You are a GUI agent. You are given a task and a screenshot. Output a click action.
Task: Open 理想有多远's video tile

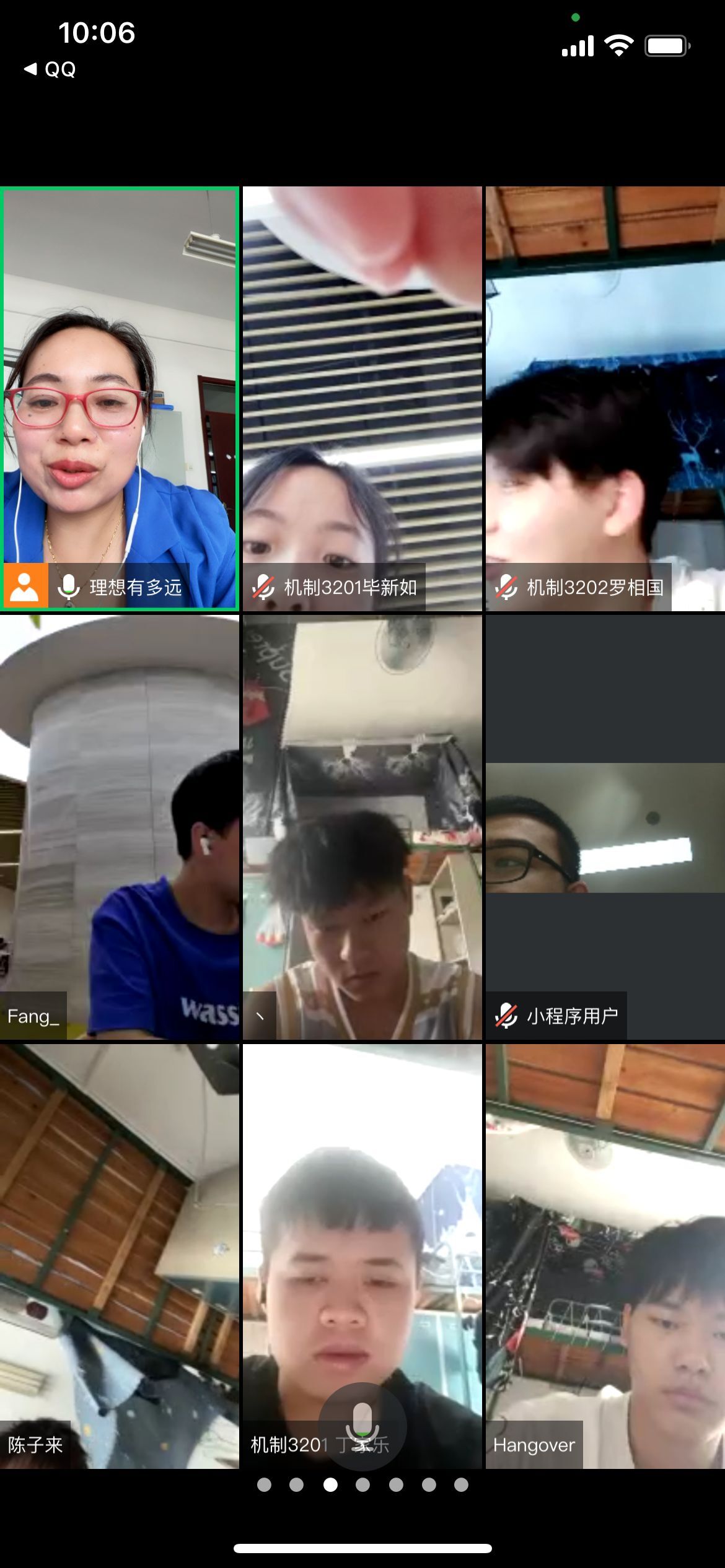pyautogui.click(x=120, y=399)
